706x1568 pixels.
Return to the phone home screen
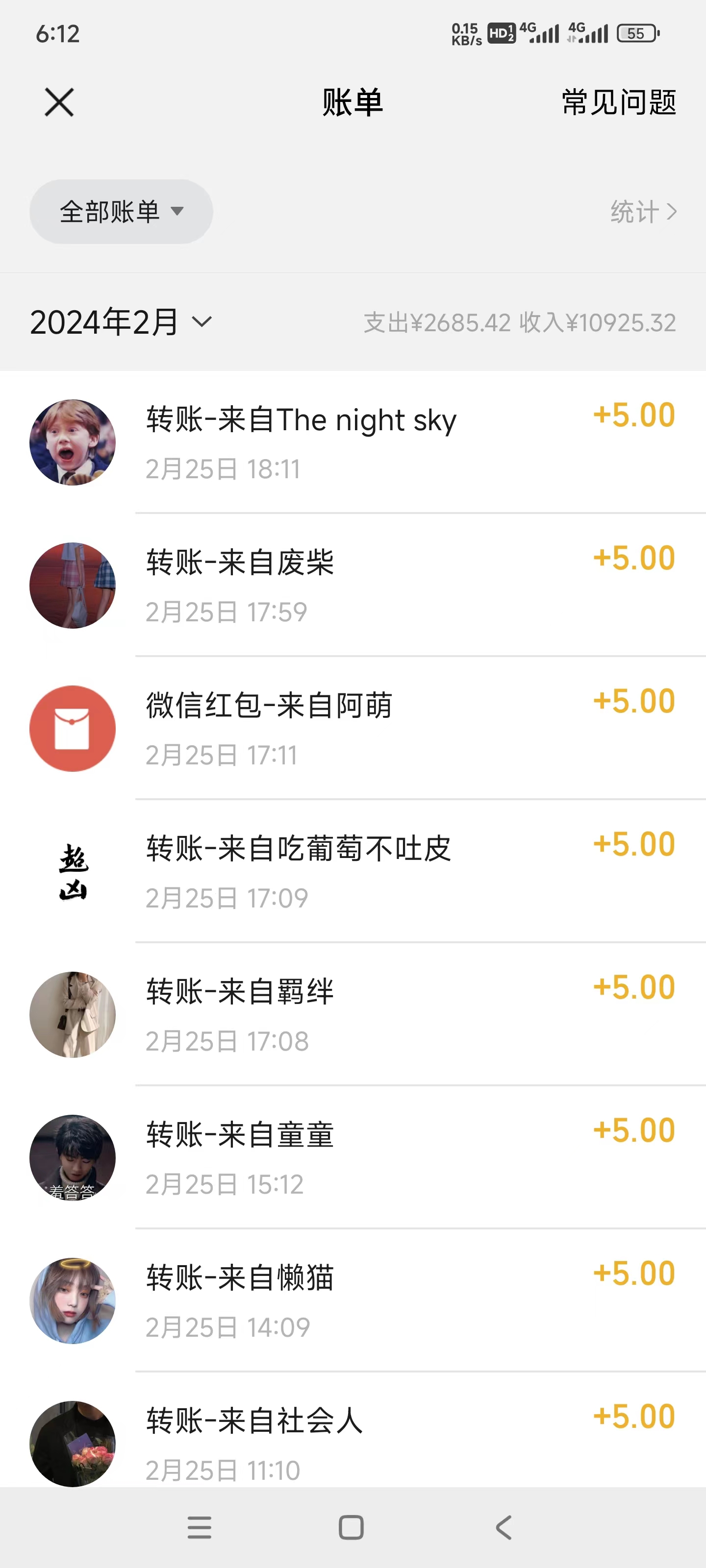(351, 1527)
